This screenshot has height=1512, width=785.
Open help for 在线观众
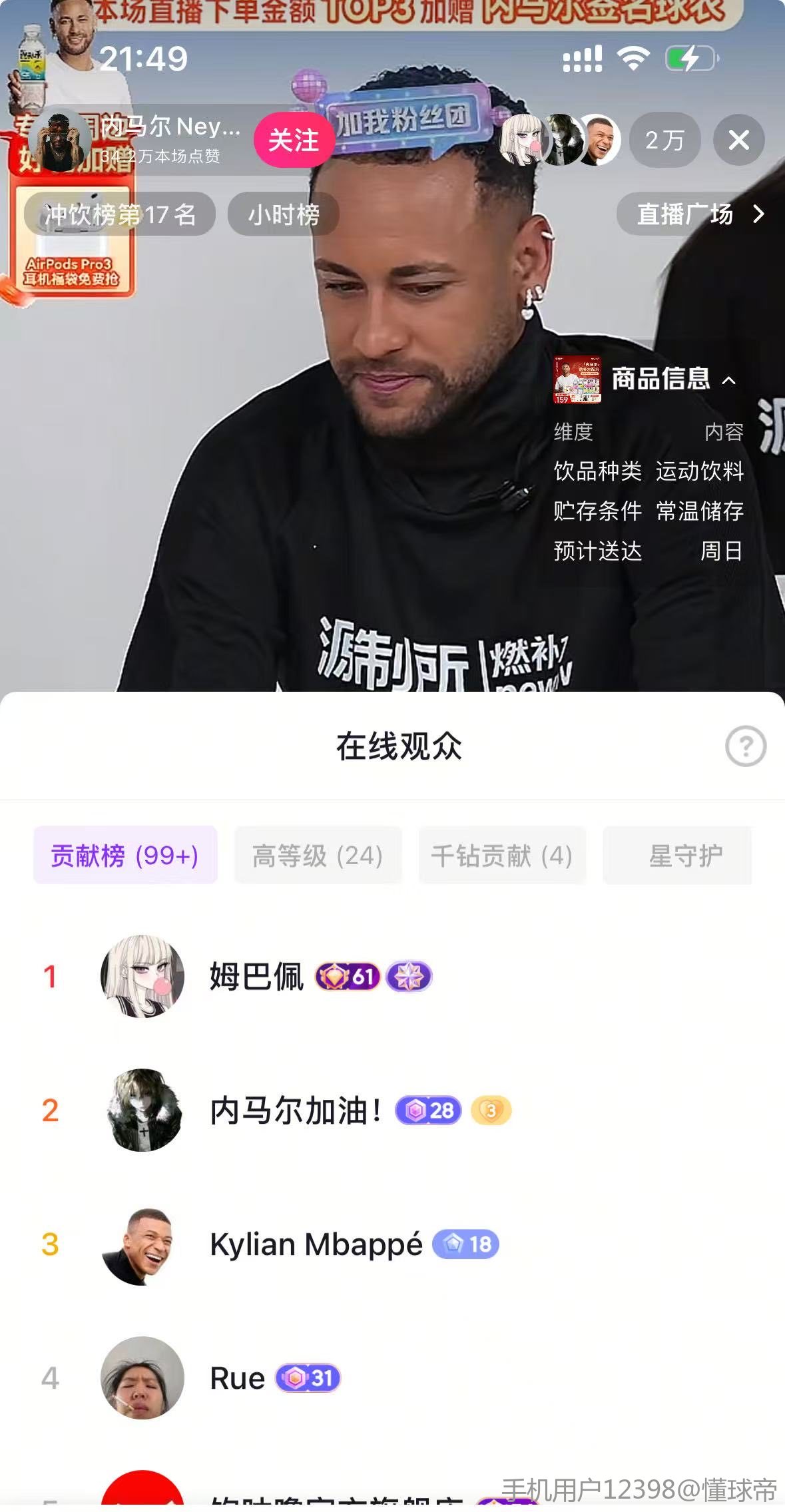745,746
